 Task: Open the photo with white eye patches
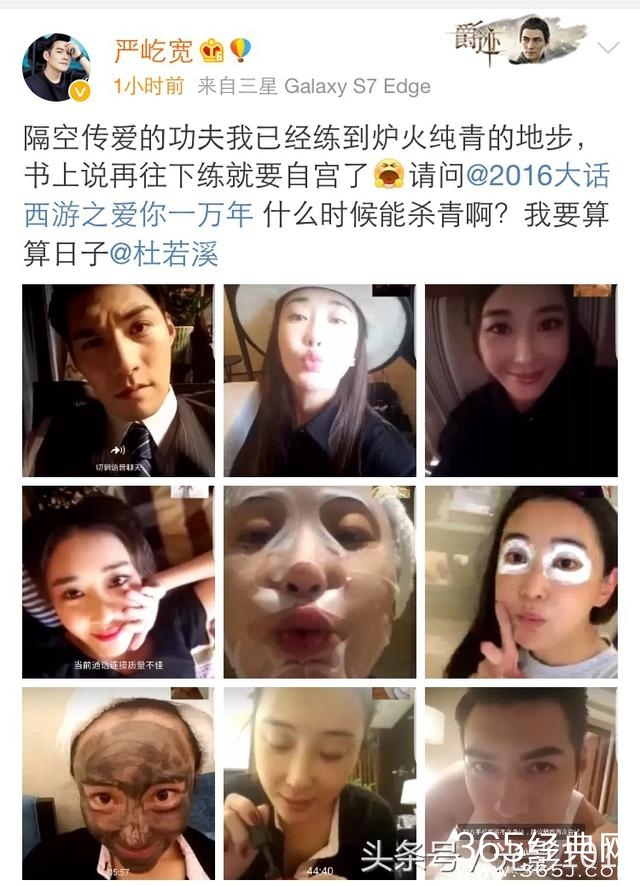click(x=521, y=582)
